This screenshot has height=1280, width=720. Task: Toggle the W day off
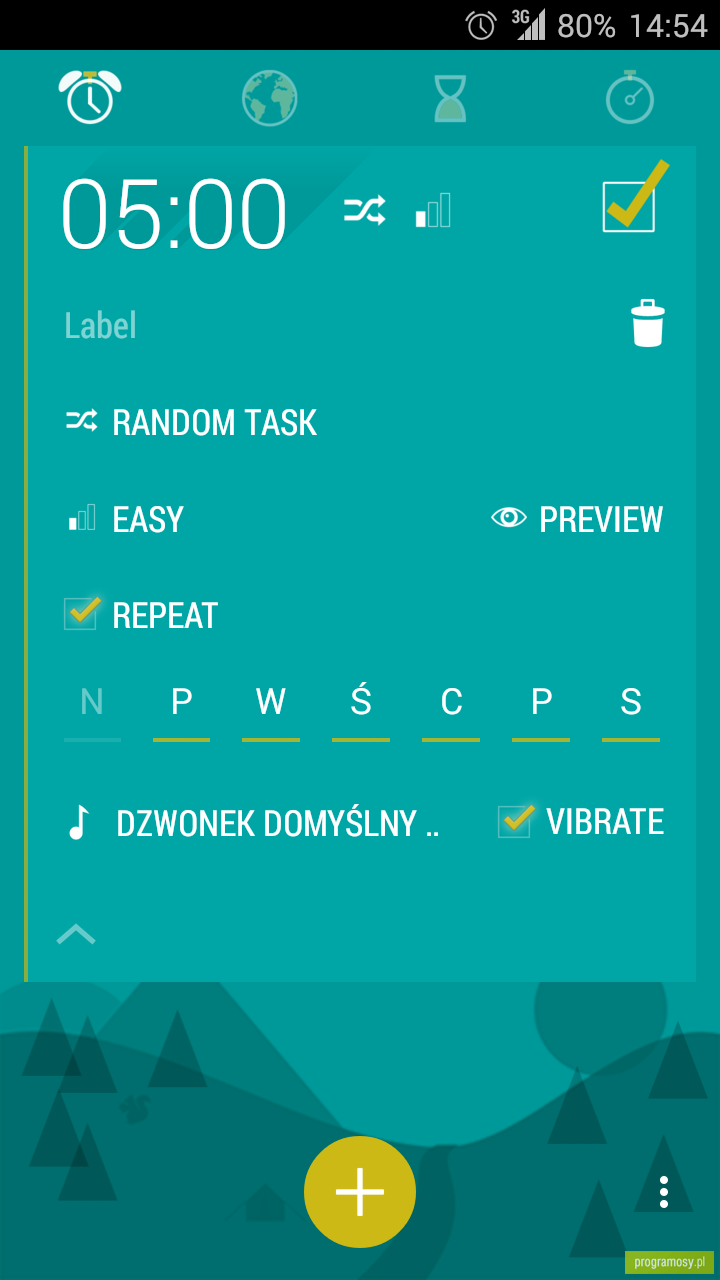[271, 709]
